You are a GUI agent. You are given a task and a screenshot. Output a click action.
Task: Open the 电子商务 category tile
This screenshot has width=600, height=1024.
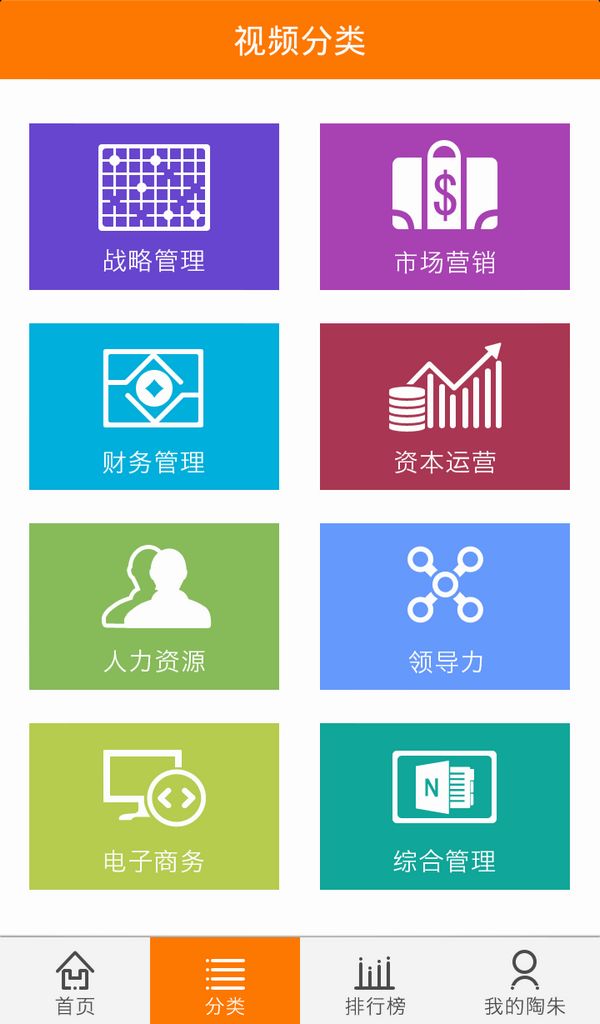[x=154, y=806]
